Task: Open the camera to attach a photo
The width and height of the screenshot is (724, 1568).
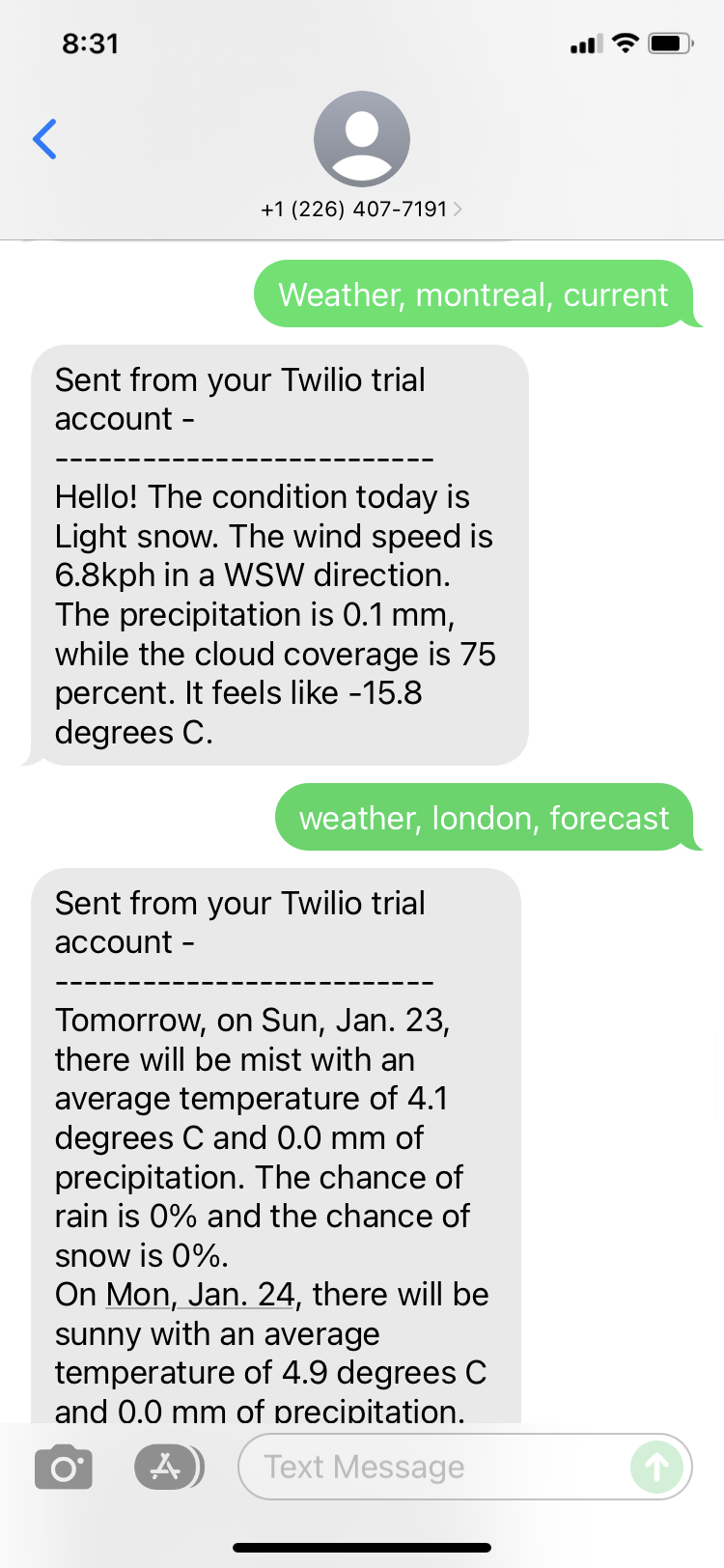Action: point(64,1468)
